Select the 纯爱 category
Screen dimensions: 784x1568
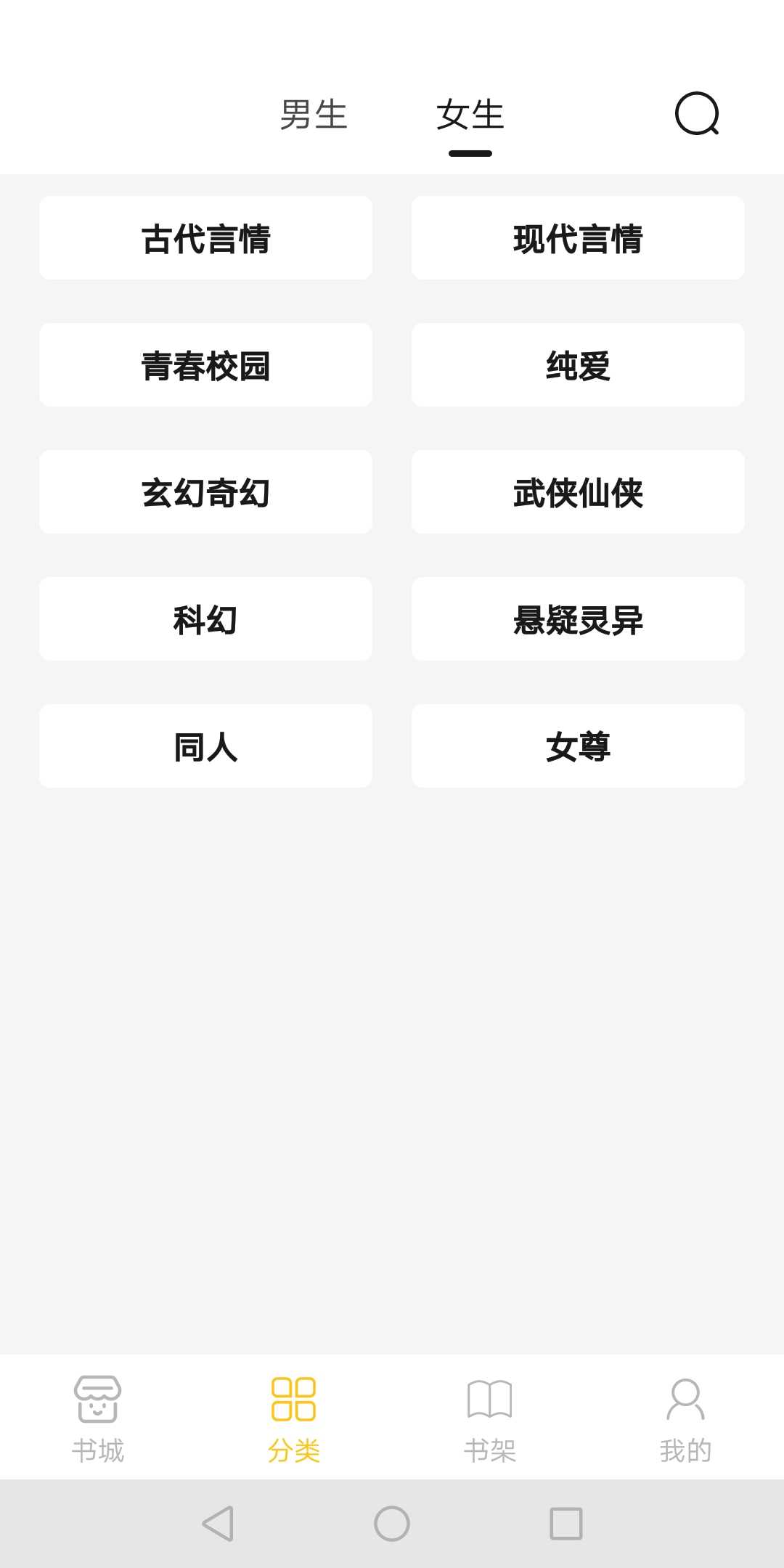(578, 364)
